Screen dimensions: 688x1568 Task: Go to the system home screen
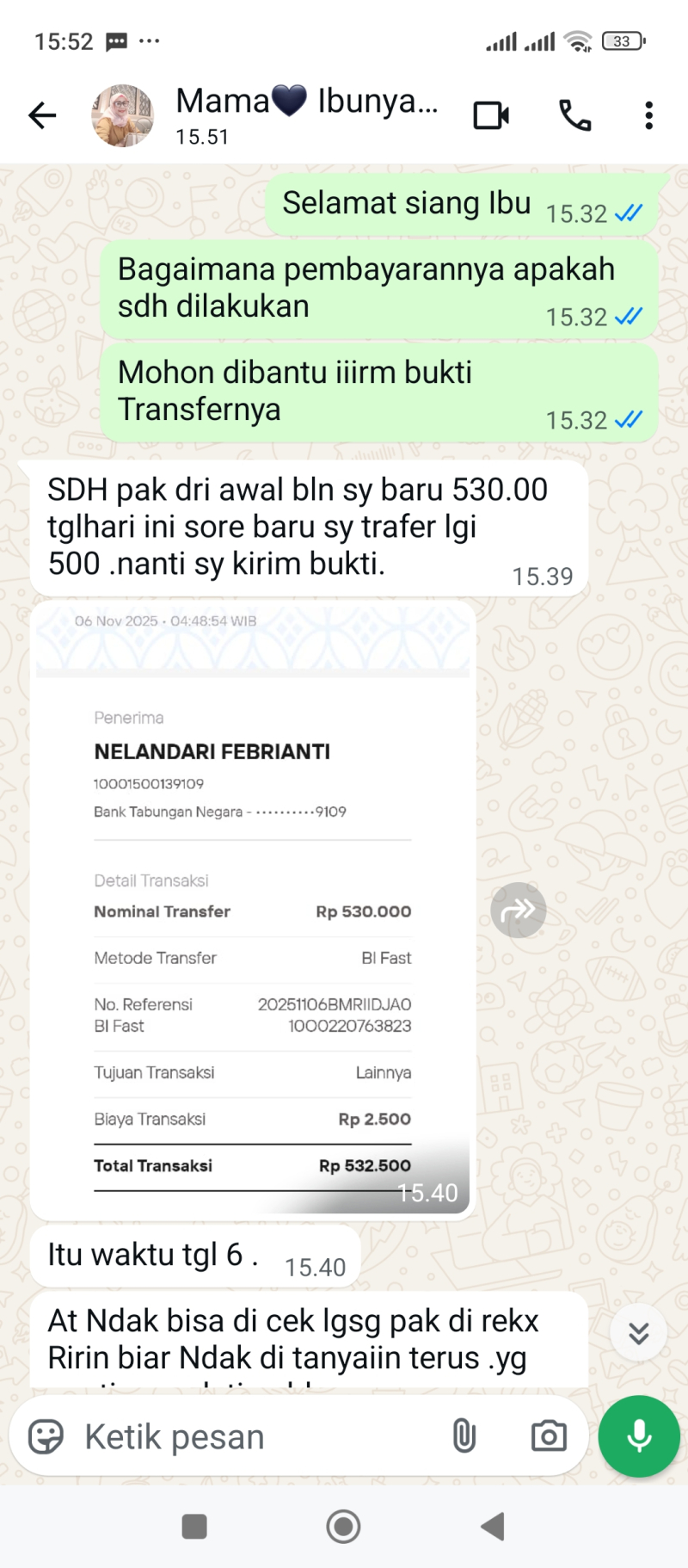tap(343, 1527)
